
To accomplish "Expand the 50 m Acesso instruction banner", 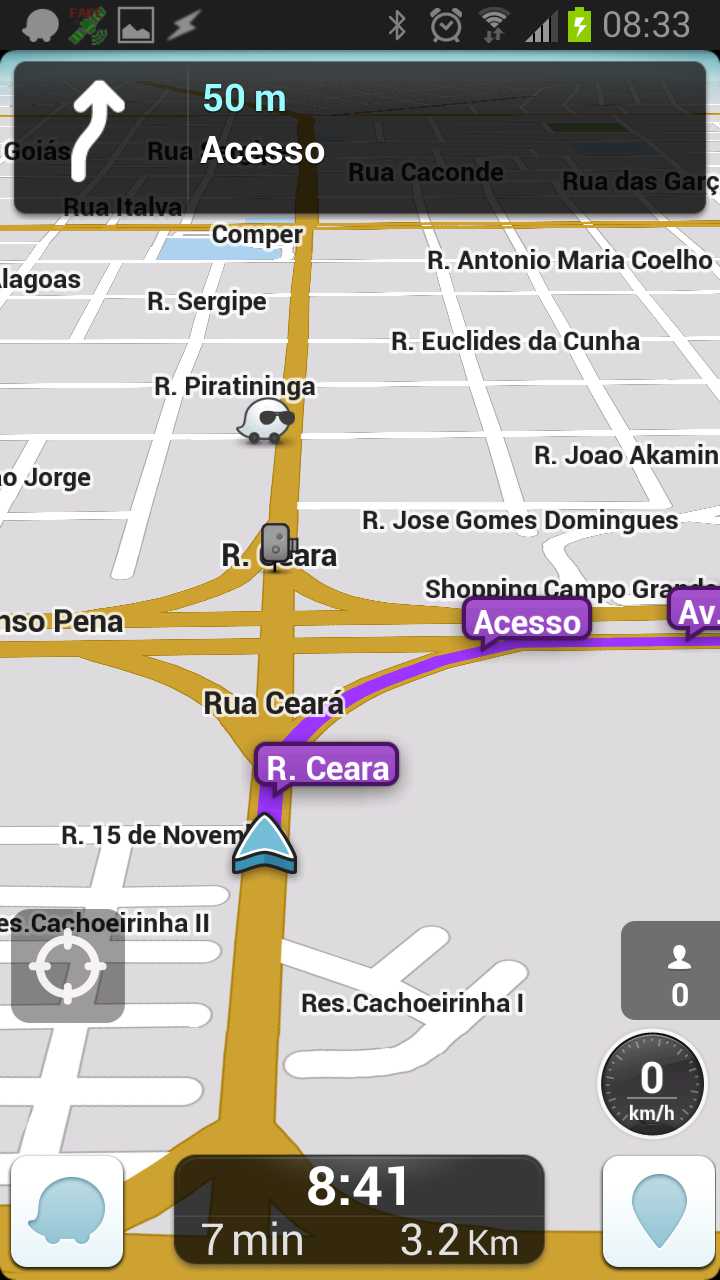I will 360,135.
